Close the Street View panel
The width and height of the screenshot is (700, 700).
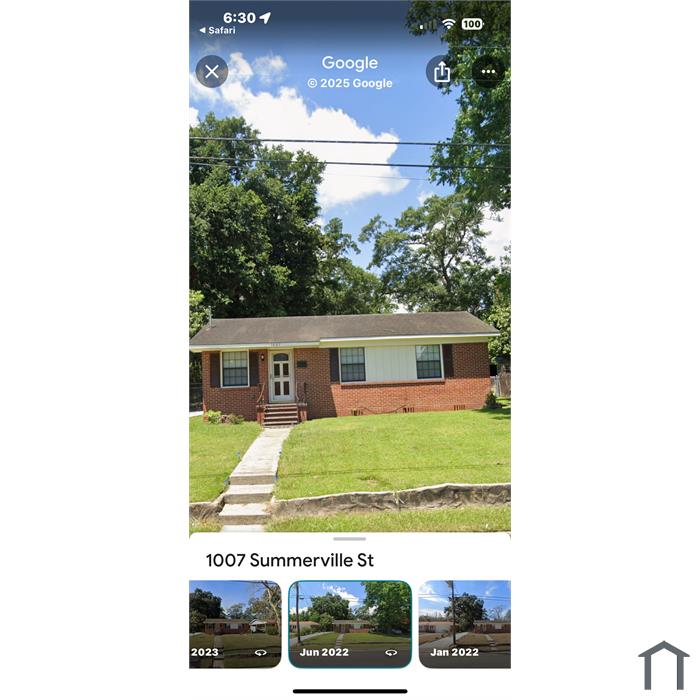click(211, 72)
